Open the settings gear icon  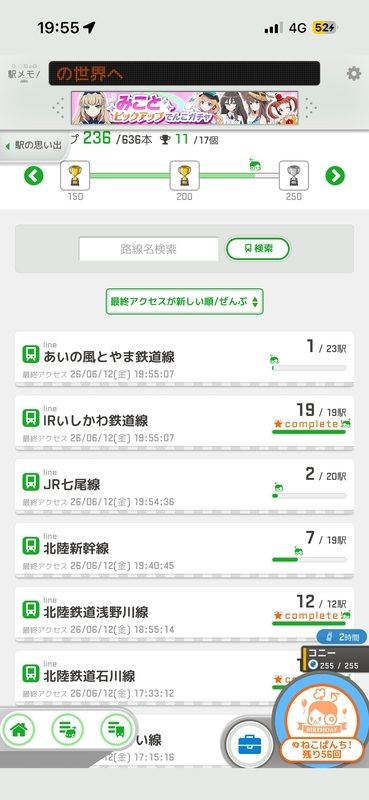tap(354, 73)
